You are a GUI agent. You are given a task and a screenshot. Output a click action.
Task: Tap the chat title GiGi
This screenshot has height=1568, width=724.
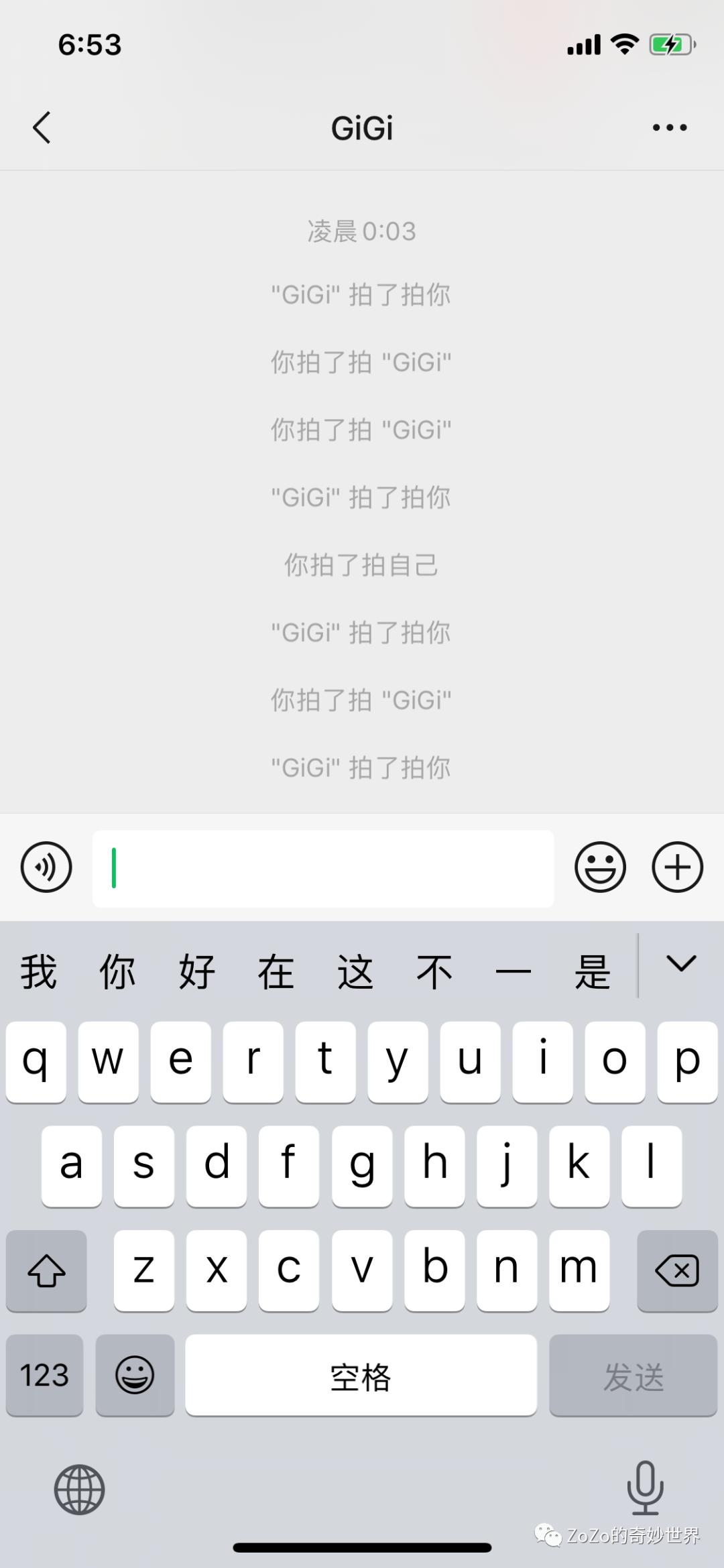362,127
